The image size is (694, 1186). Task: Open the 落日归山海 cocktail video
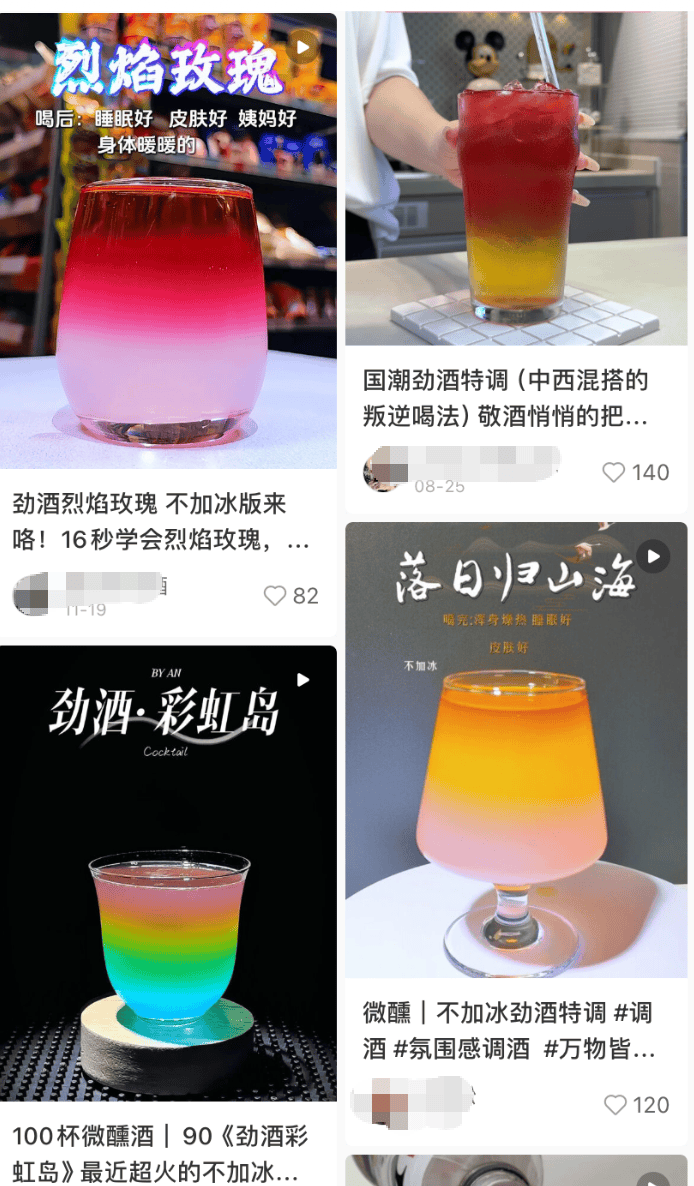[516, 750]
